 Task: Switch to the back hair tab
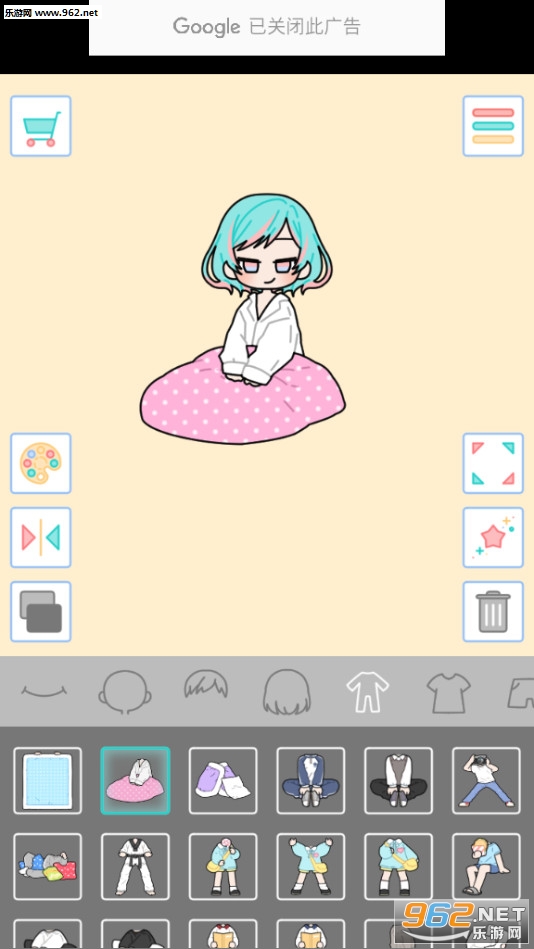click(286, 692)
